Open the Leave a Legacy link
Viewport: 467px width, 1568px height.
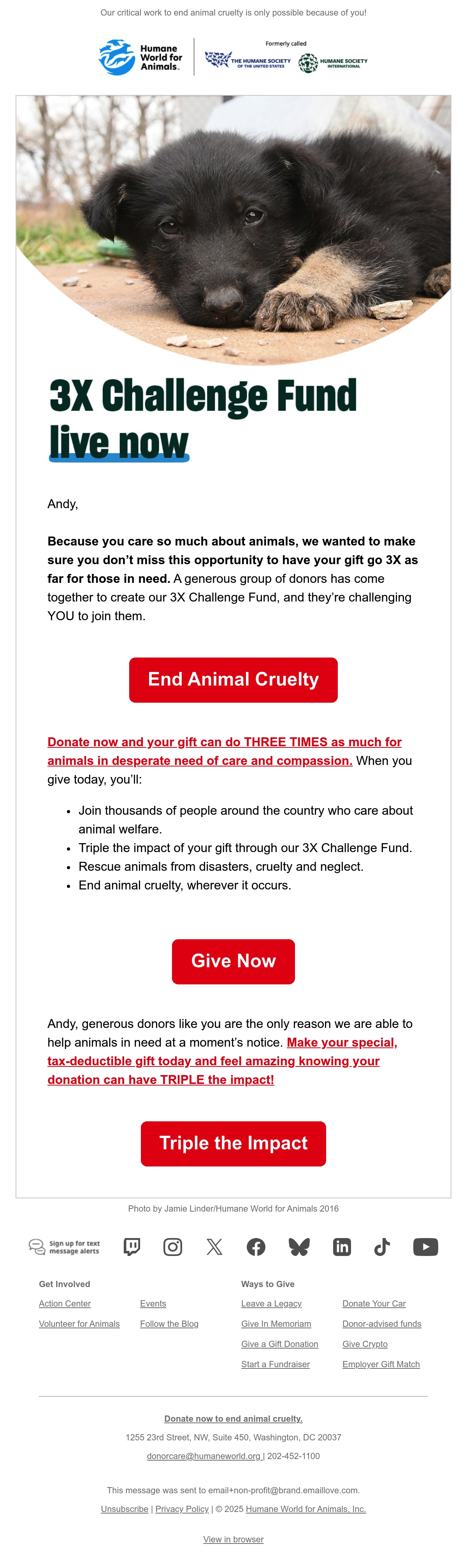(272, 1303)
